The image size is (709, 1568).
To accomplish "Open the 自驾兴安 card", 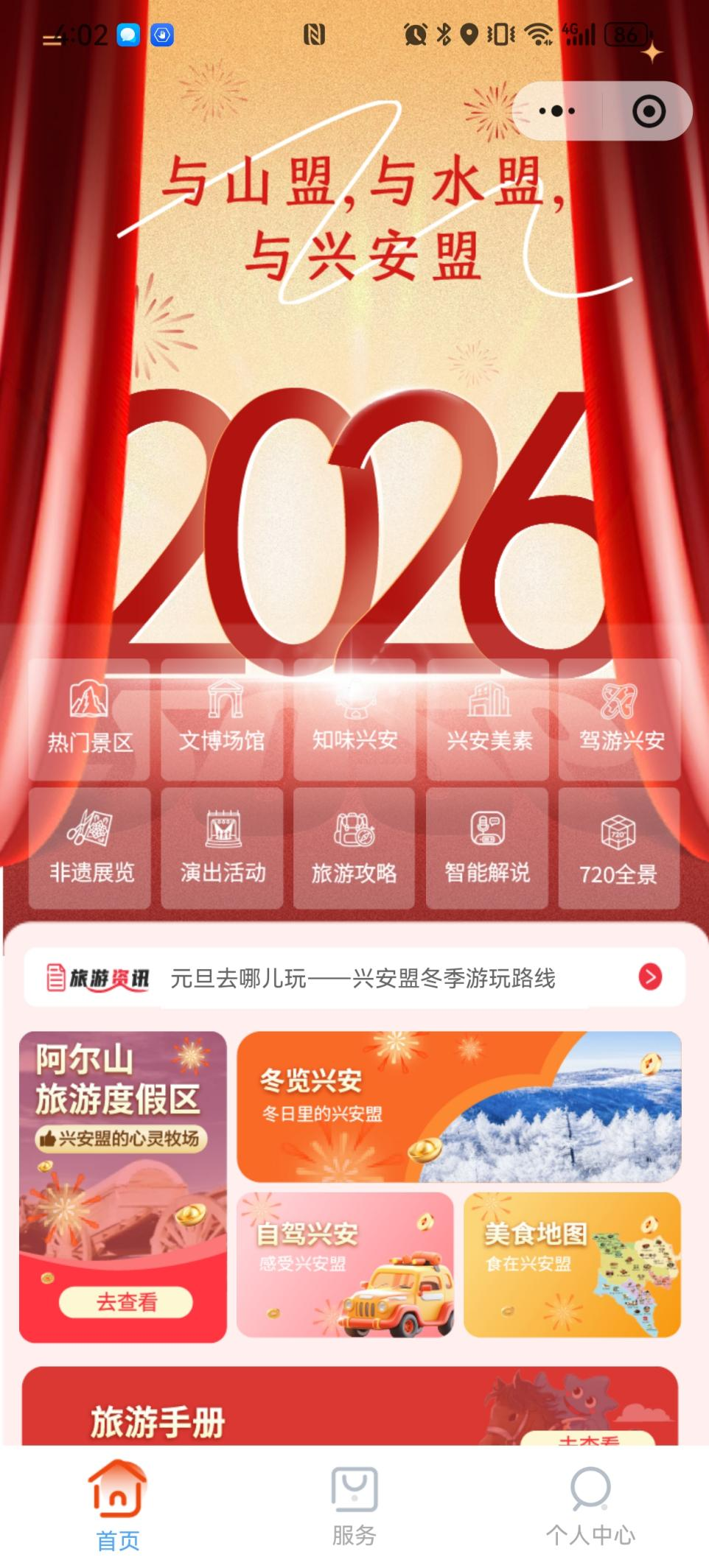I will coord(345,1265).
